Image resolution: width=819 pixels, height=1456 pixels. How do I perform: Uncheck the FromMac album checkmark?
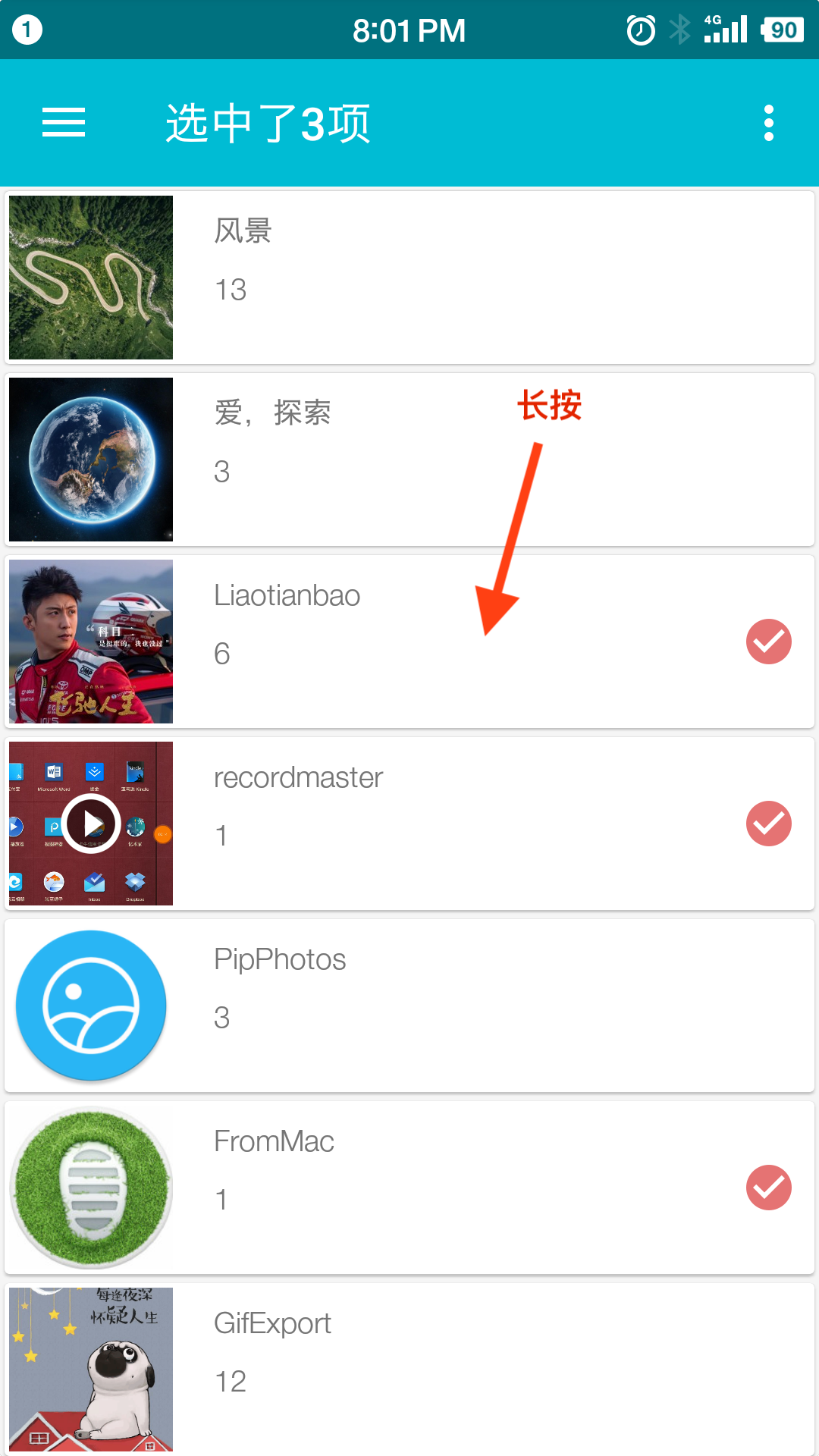click(x=768, y=1188)
